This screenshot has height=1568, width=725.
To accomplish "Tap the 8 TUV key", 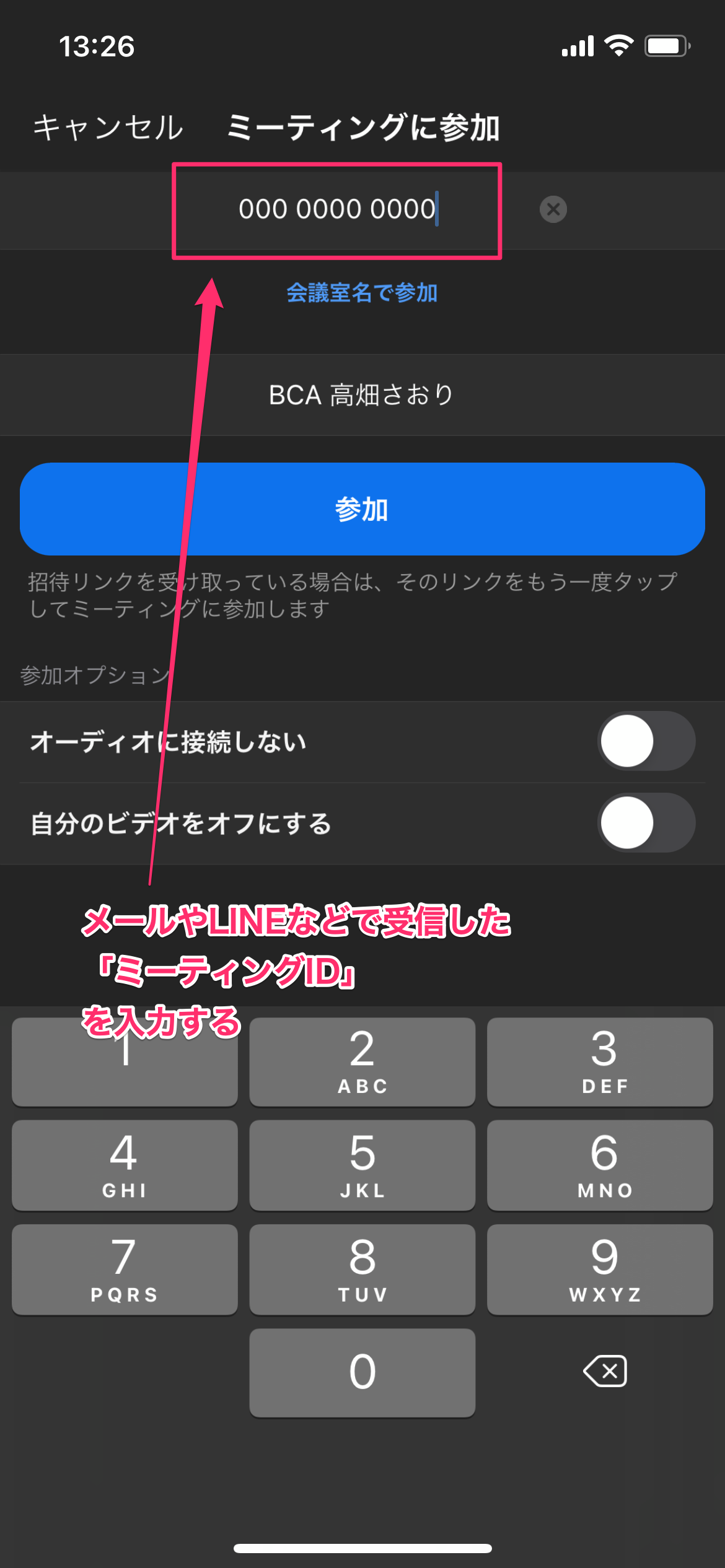I will 362,1269.
